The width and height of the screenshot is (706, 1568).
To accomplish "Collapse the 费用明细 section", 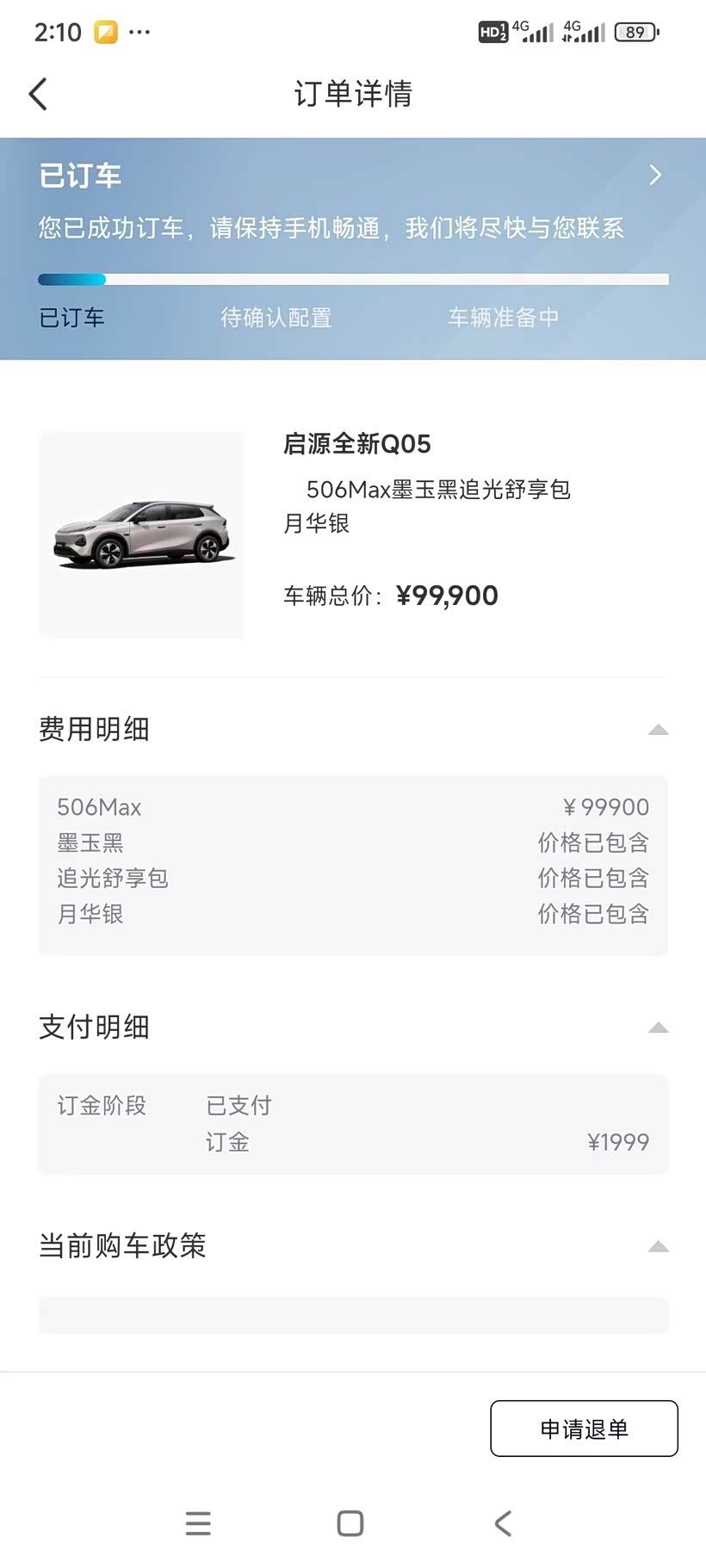I will point(658,730).
